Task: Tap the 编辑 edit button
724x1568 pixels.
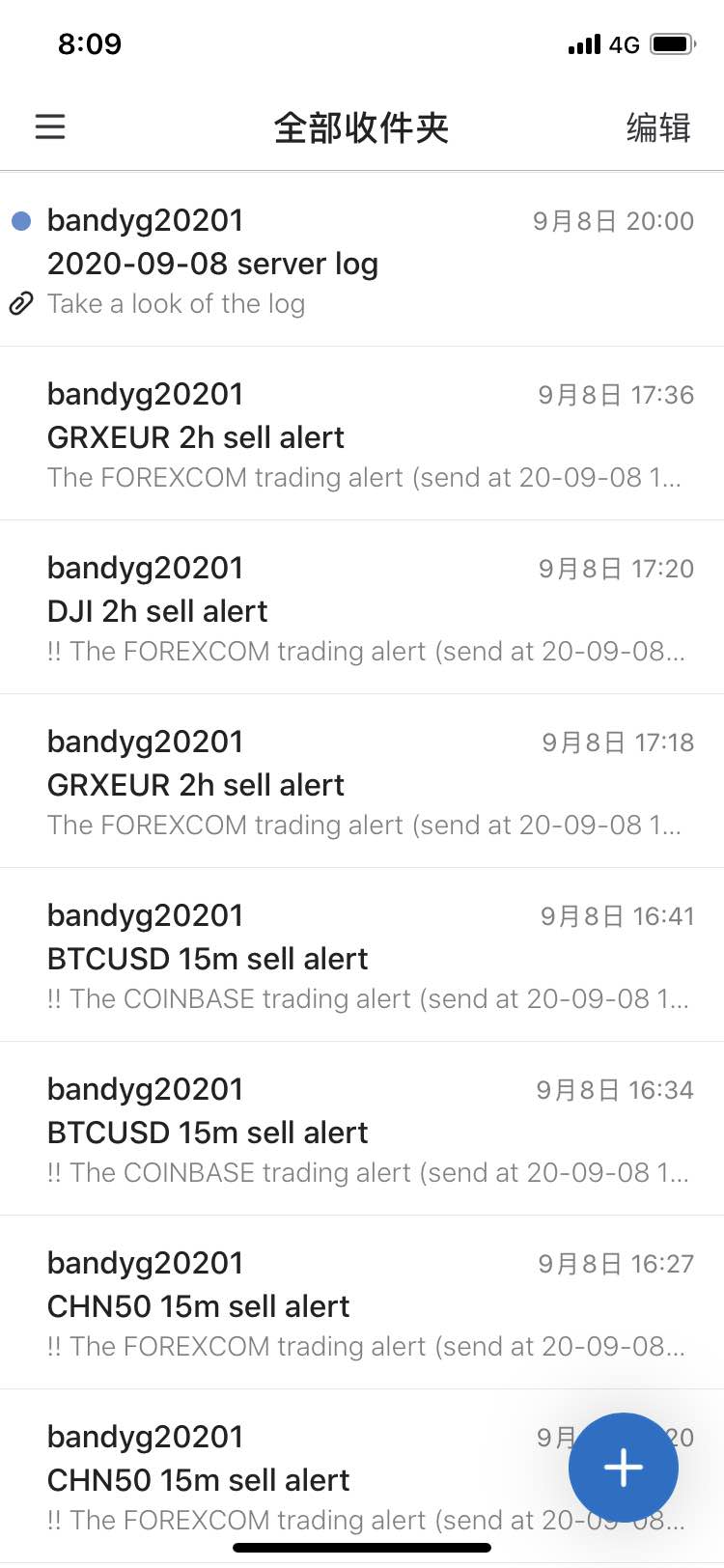Action: coord(658,127)
